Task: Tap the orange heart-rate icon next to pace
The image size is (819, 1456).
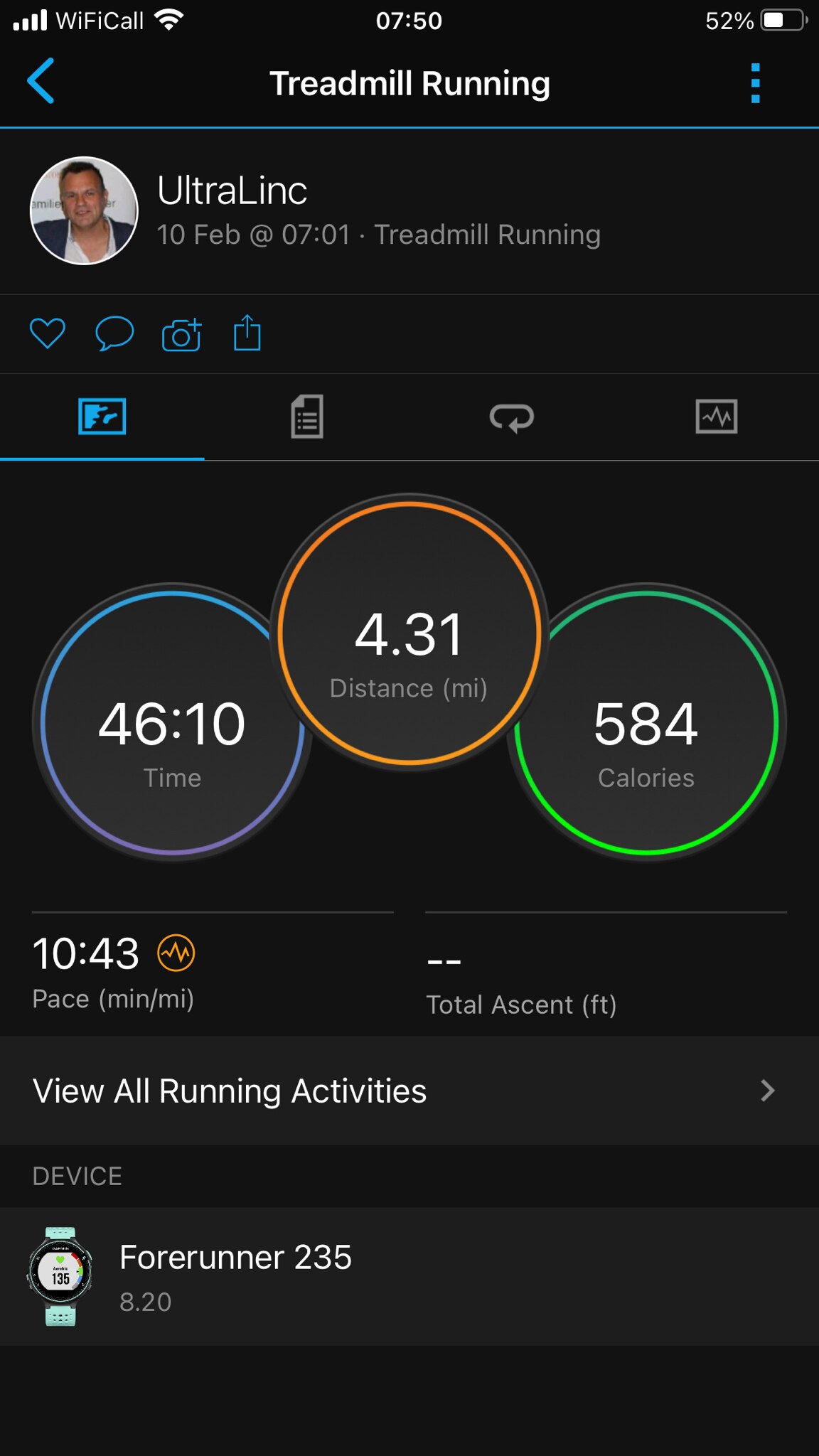Action: pos(178,953)
